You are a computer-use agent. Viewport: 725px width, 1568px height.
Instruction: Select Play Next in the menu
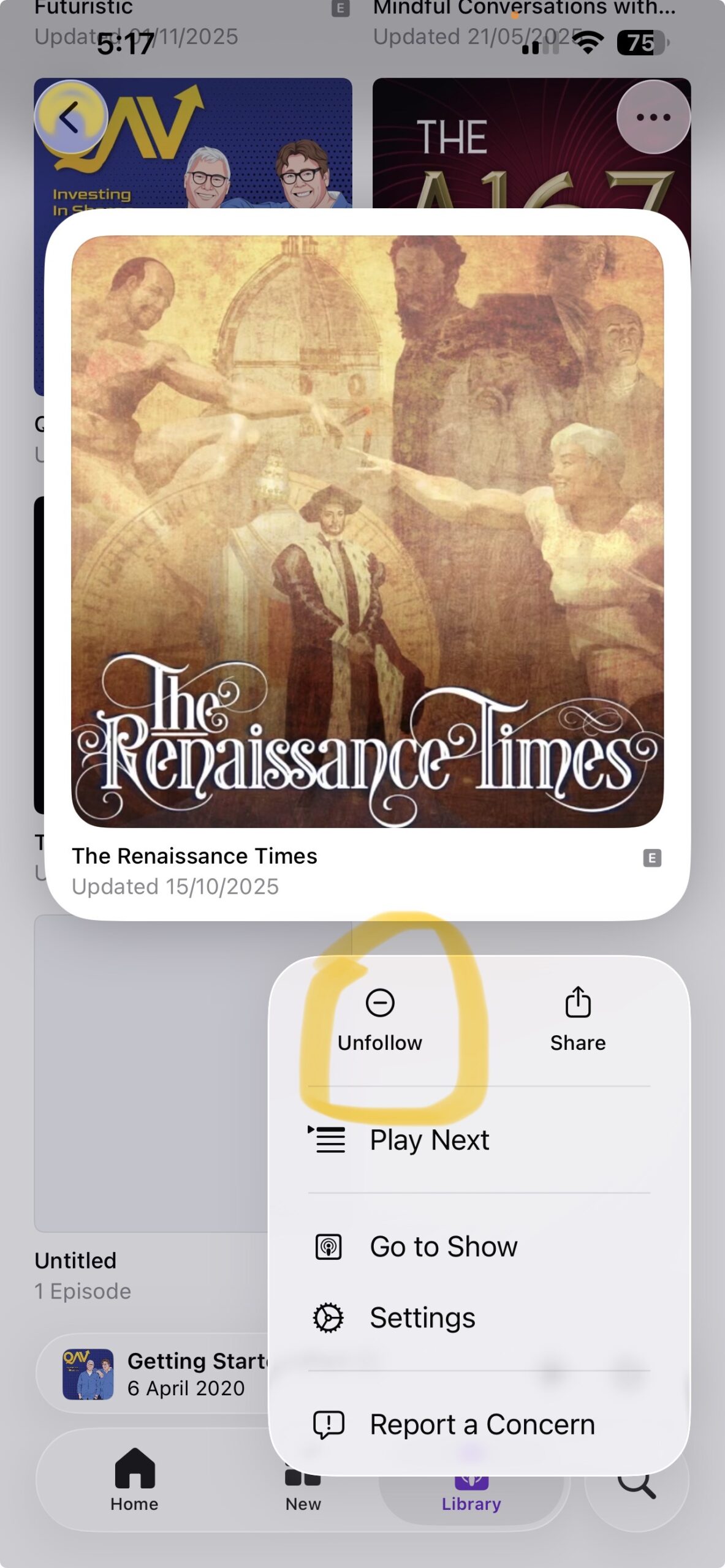click(429, 1140)
